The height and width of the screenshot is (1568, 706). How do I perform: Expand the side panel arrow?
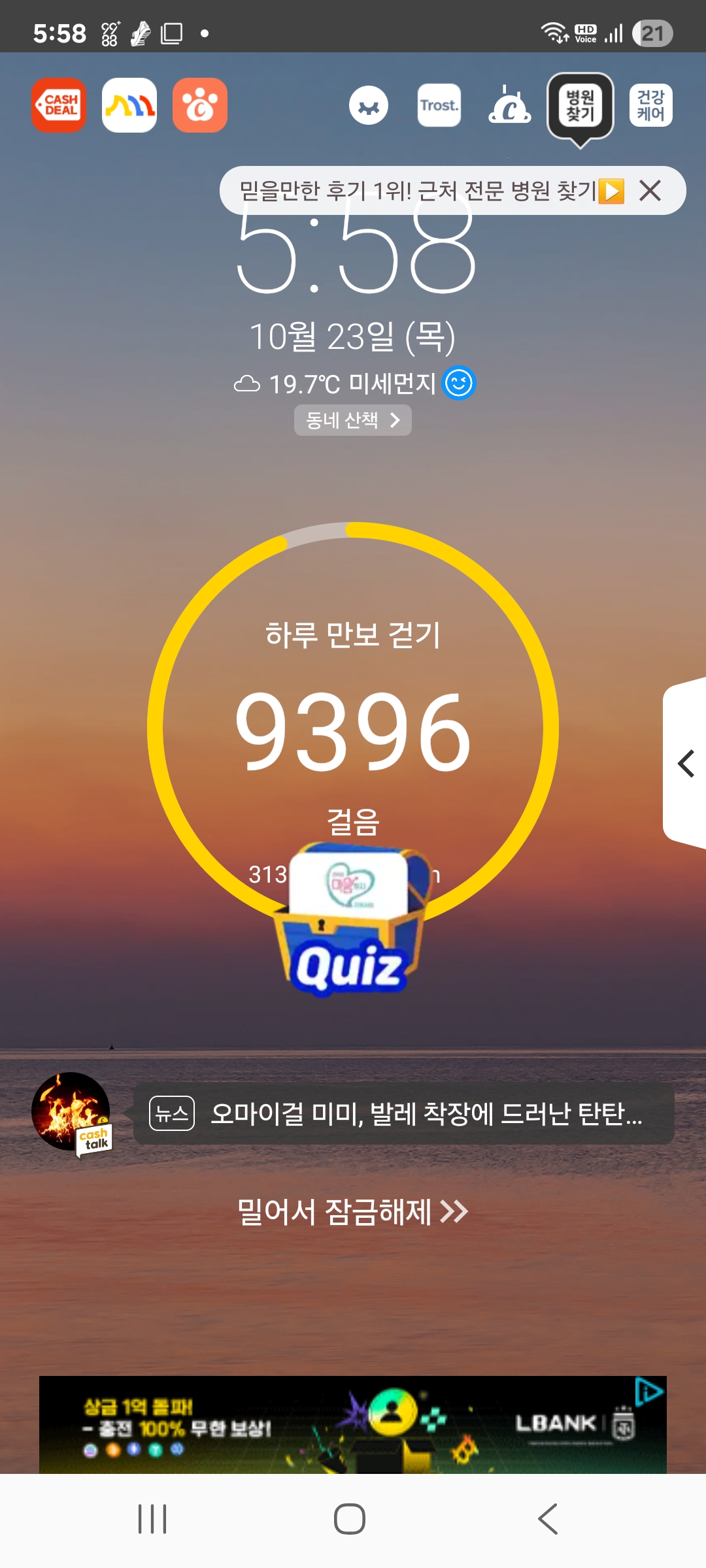coord(685,763)
